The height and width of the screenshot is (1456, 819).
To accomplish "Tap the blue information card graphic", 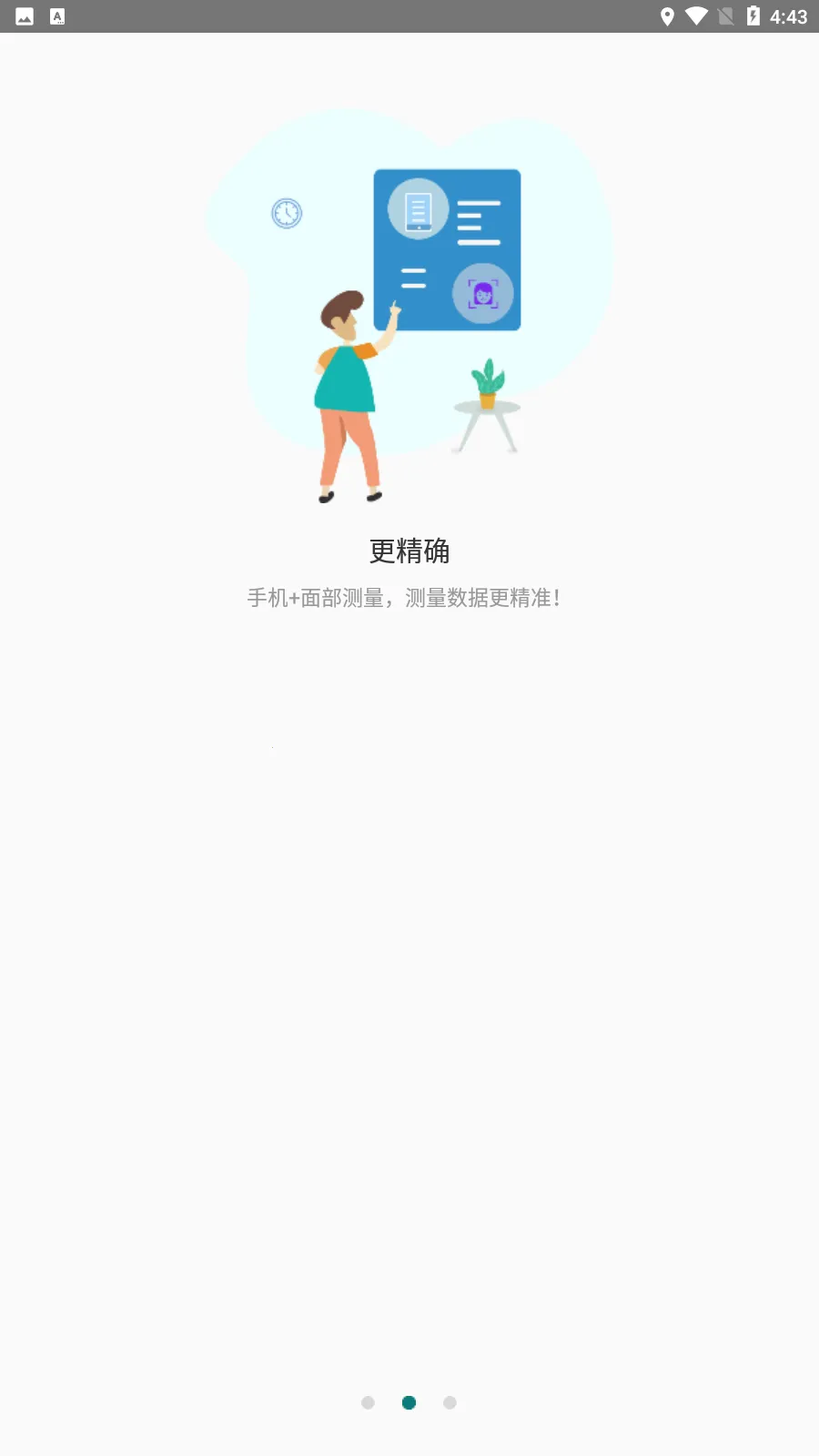I will tap(447, 250).
